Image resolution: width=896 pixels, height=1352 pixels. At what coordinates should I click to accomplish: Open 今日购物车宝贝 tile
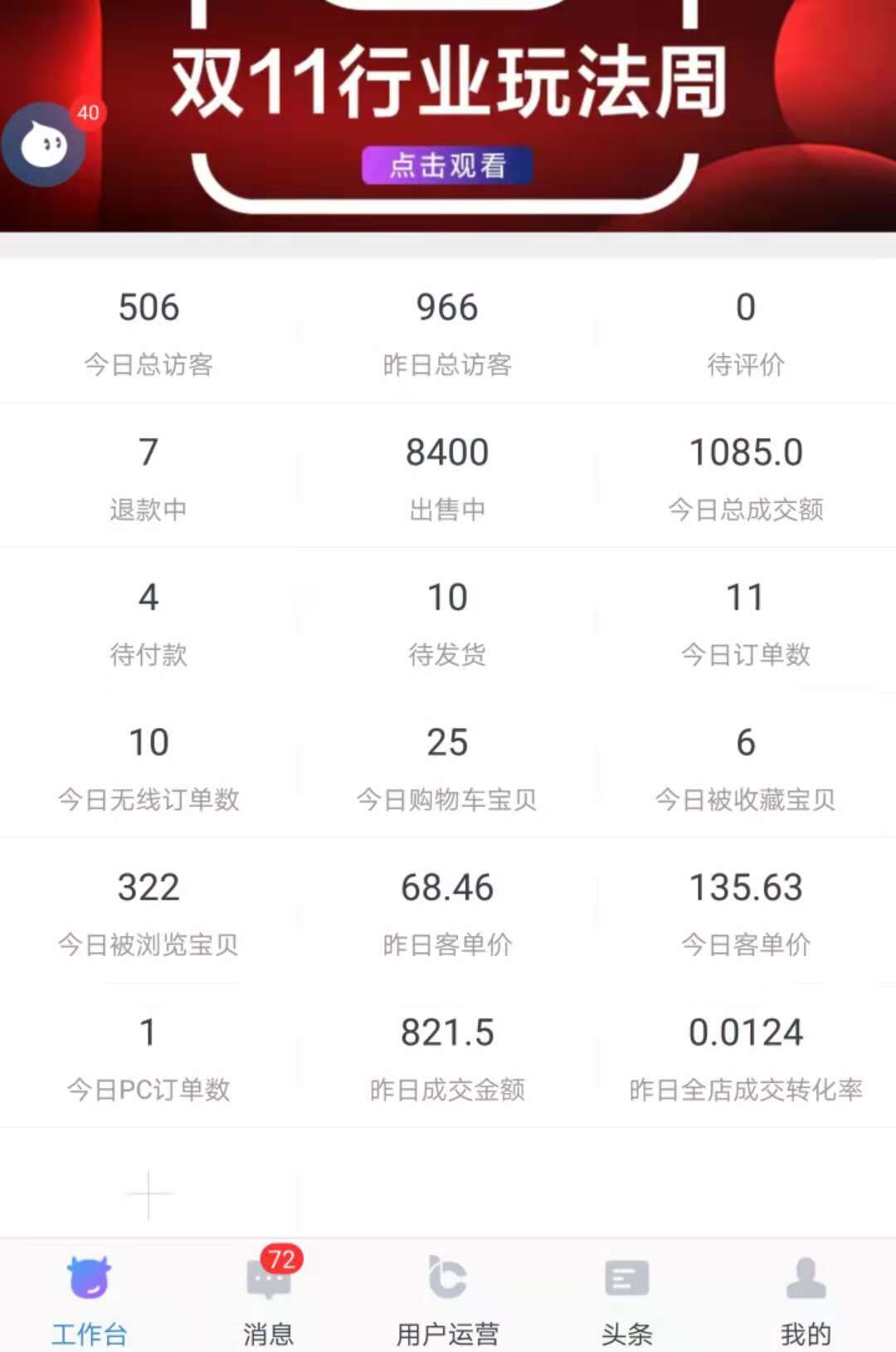[x=447, y=767]
